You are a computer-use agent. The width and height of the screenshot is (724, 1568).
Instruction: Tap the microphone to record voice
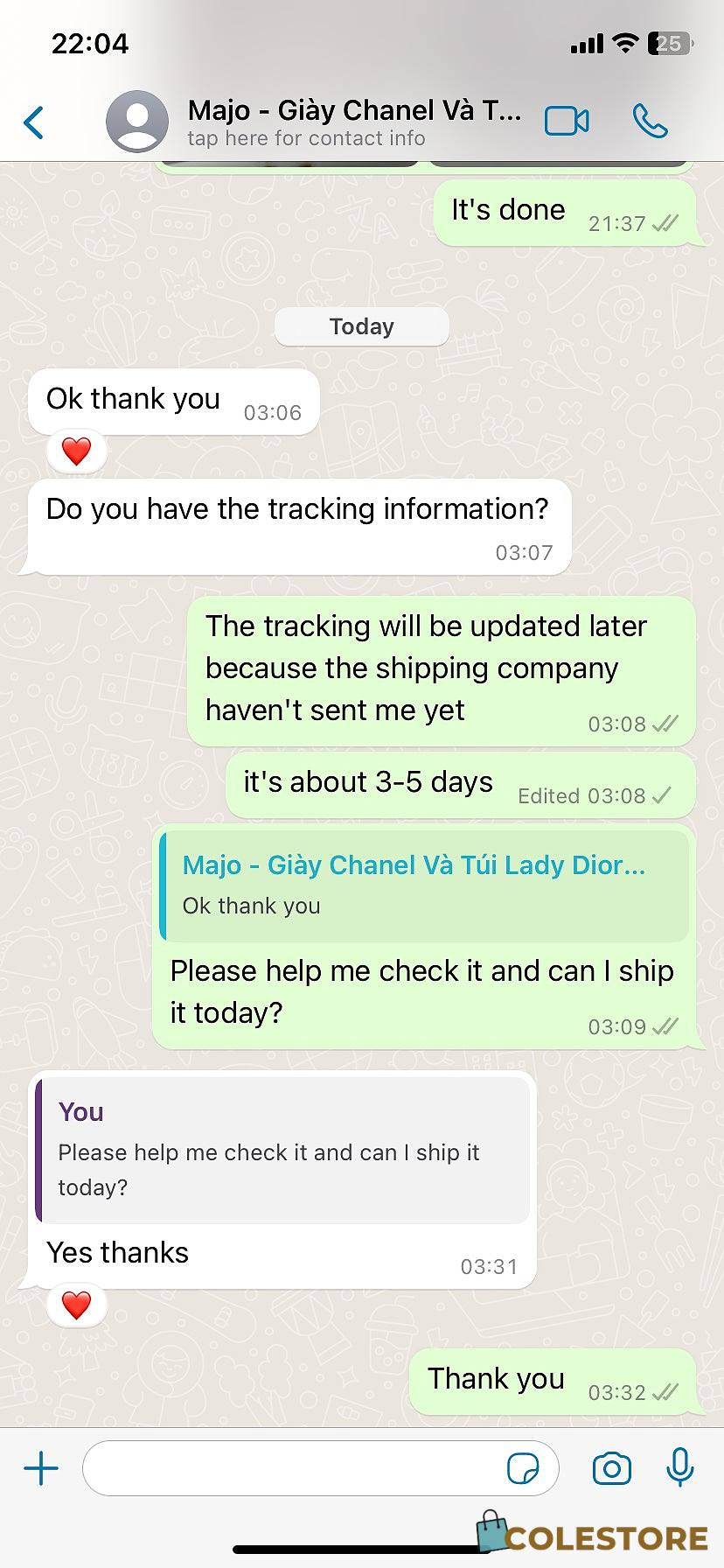[x=679, y=1467]
